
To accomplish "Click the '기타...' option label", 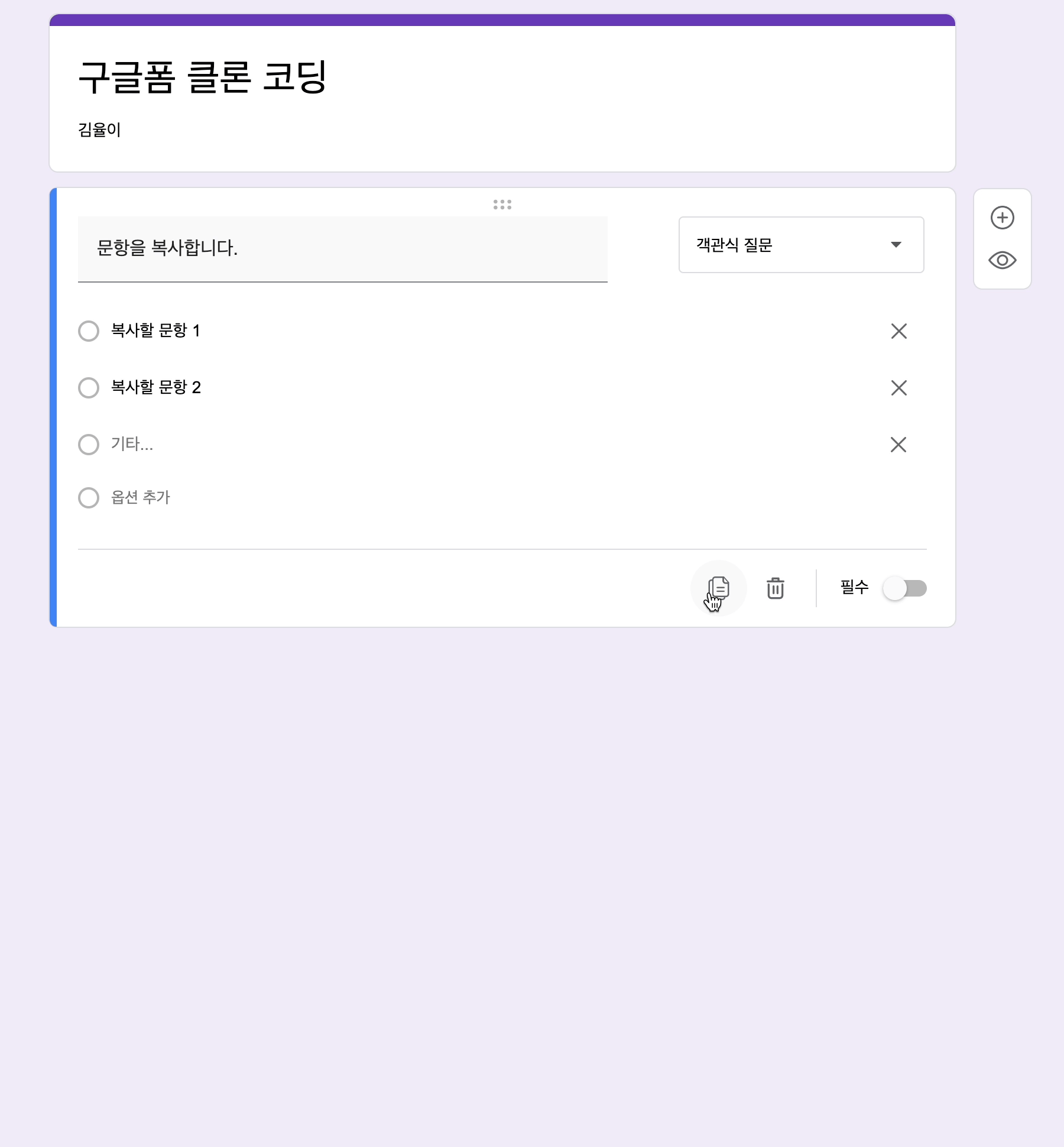I will pos(131,444).
